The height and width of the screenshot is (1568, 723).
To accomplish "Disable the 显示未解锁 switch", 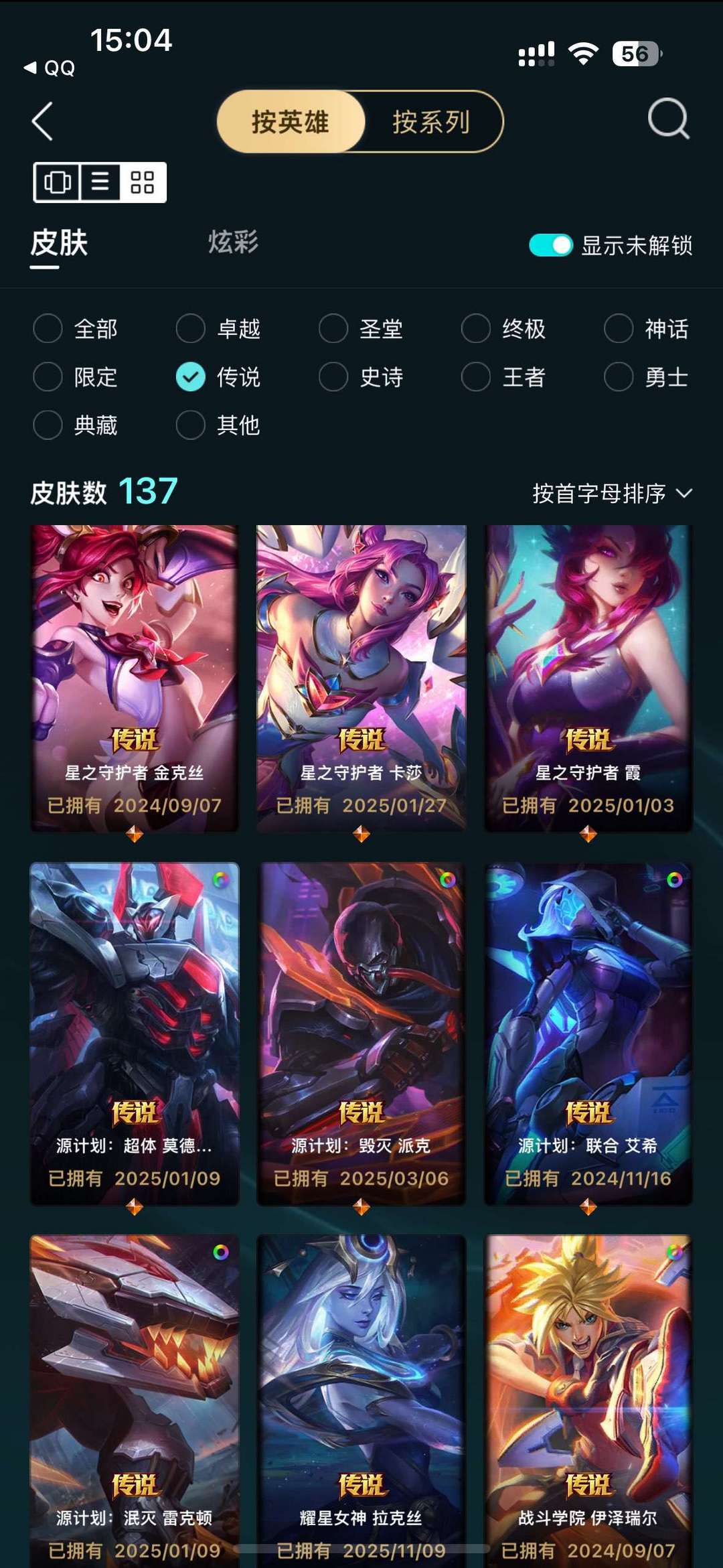I will pyautogui.click(x=551, y=246).
